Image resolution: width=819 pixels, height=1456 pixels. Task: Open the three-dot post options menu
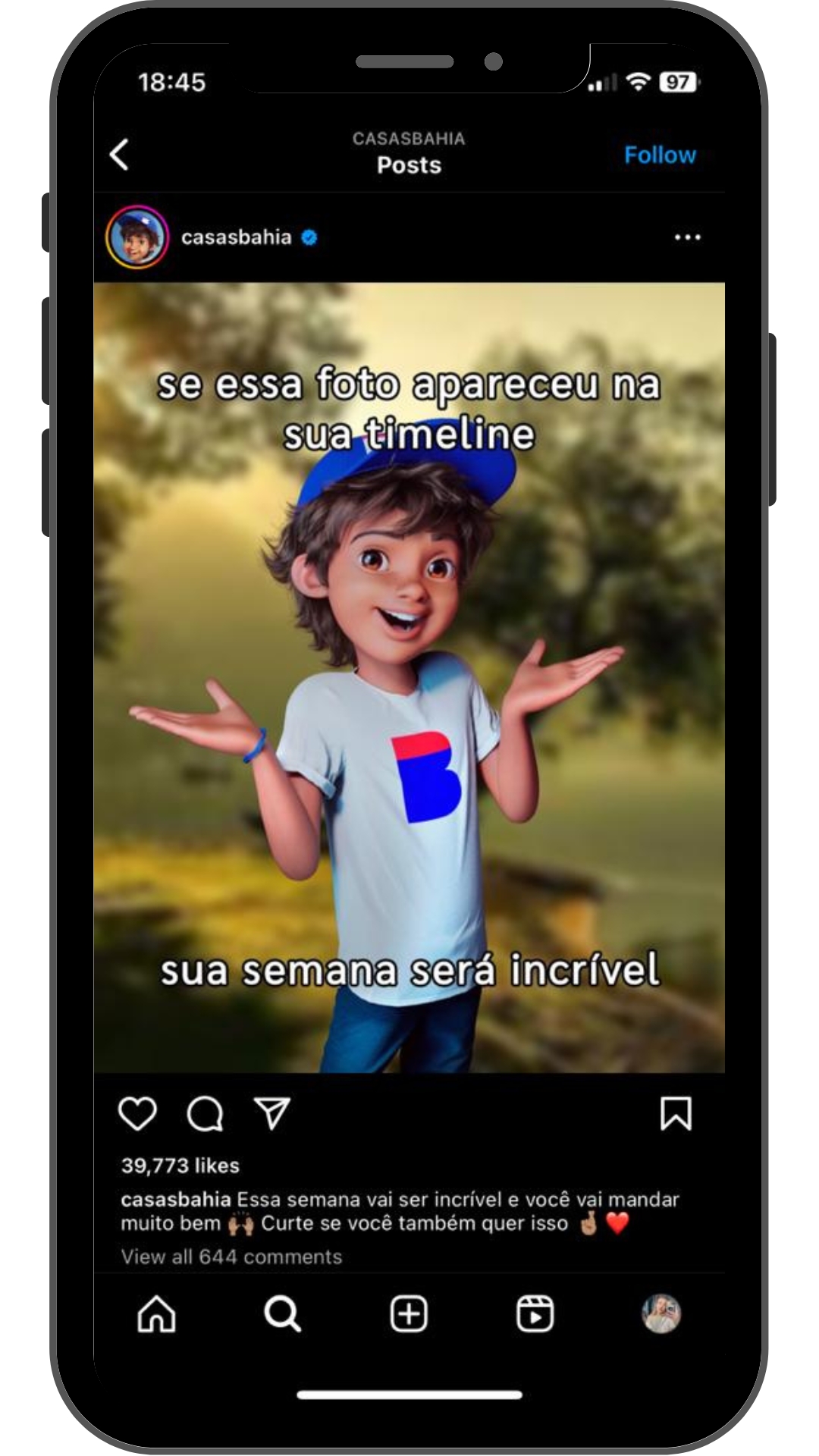point(687,237)
